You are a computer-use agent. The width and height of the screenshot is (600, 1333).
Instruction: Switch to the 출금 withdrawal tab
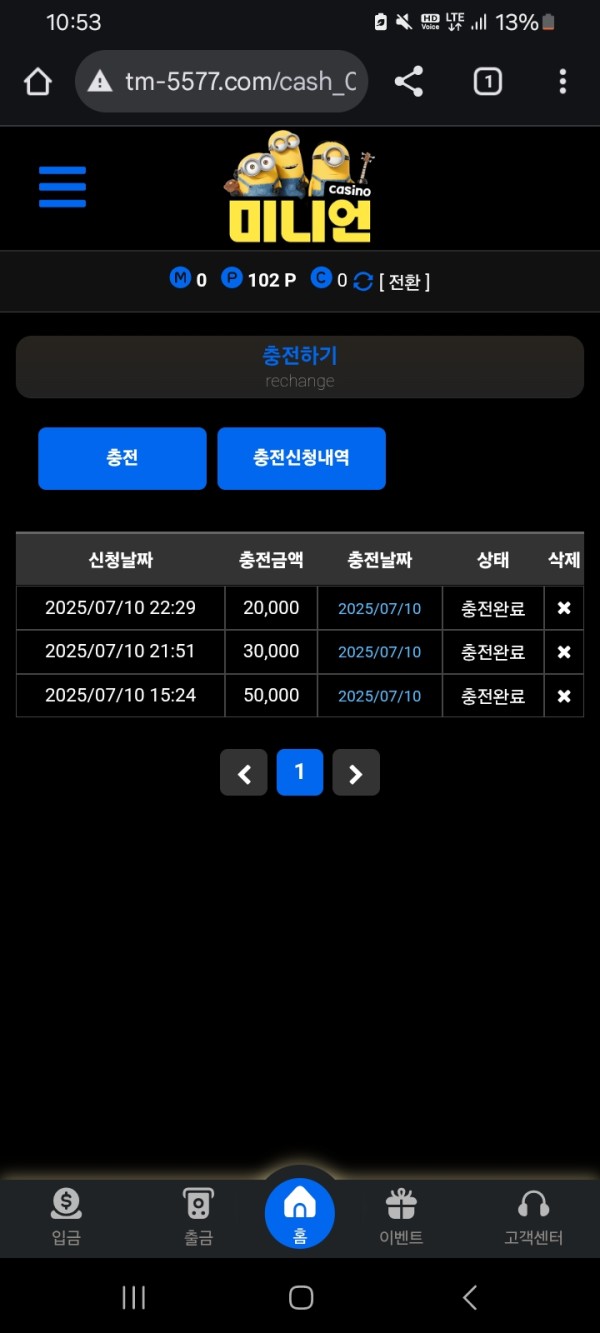[198, 1216]
